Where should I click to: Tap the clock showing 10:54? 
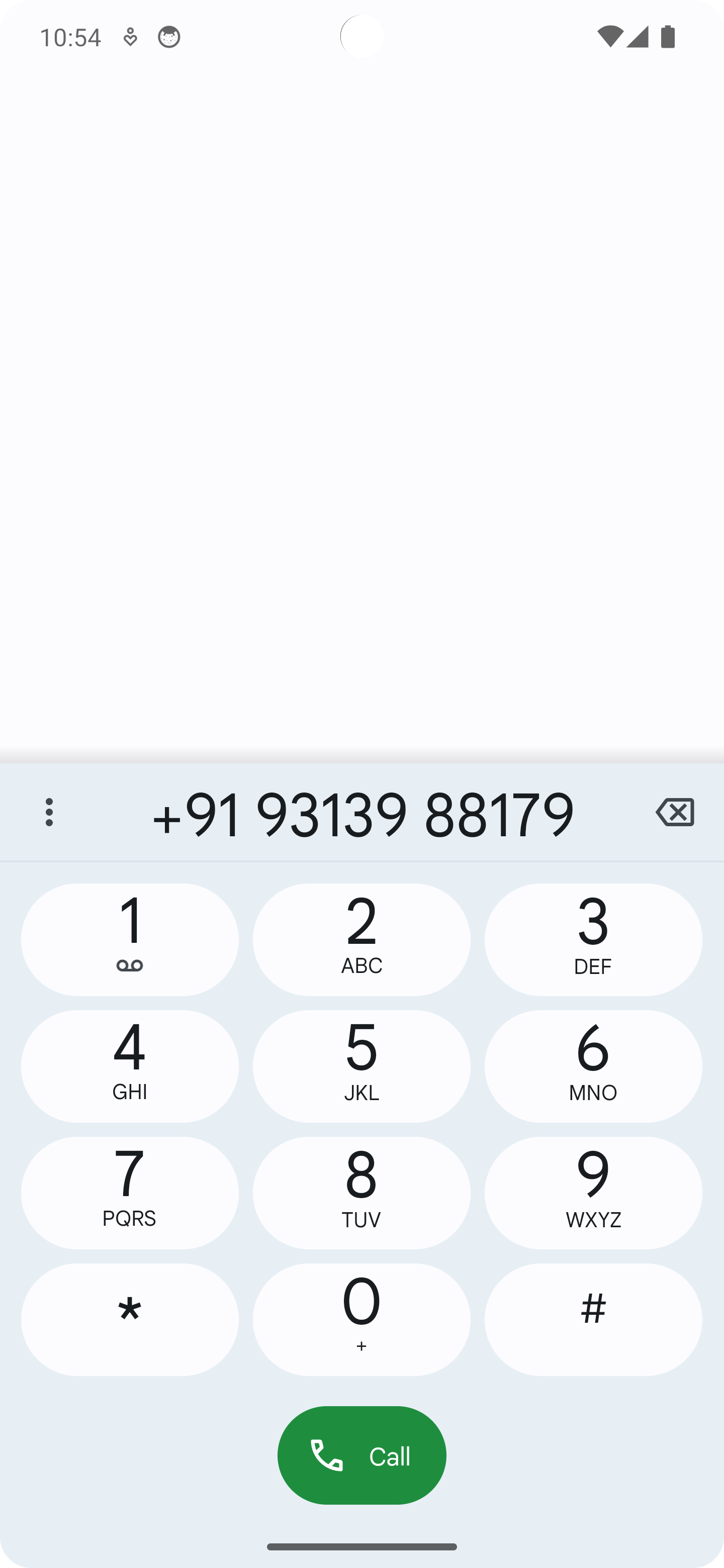click(71, 37)
